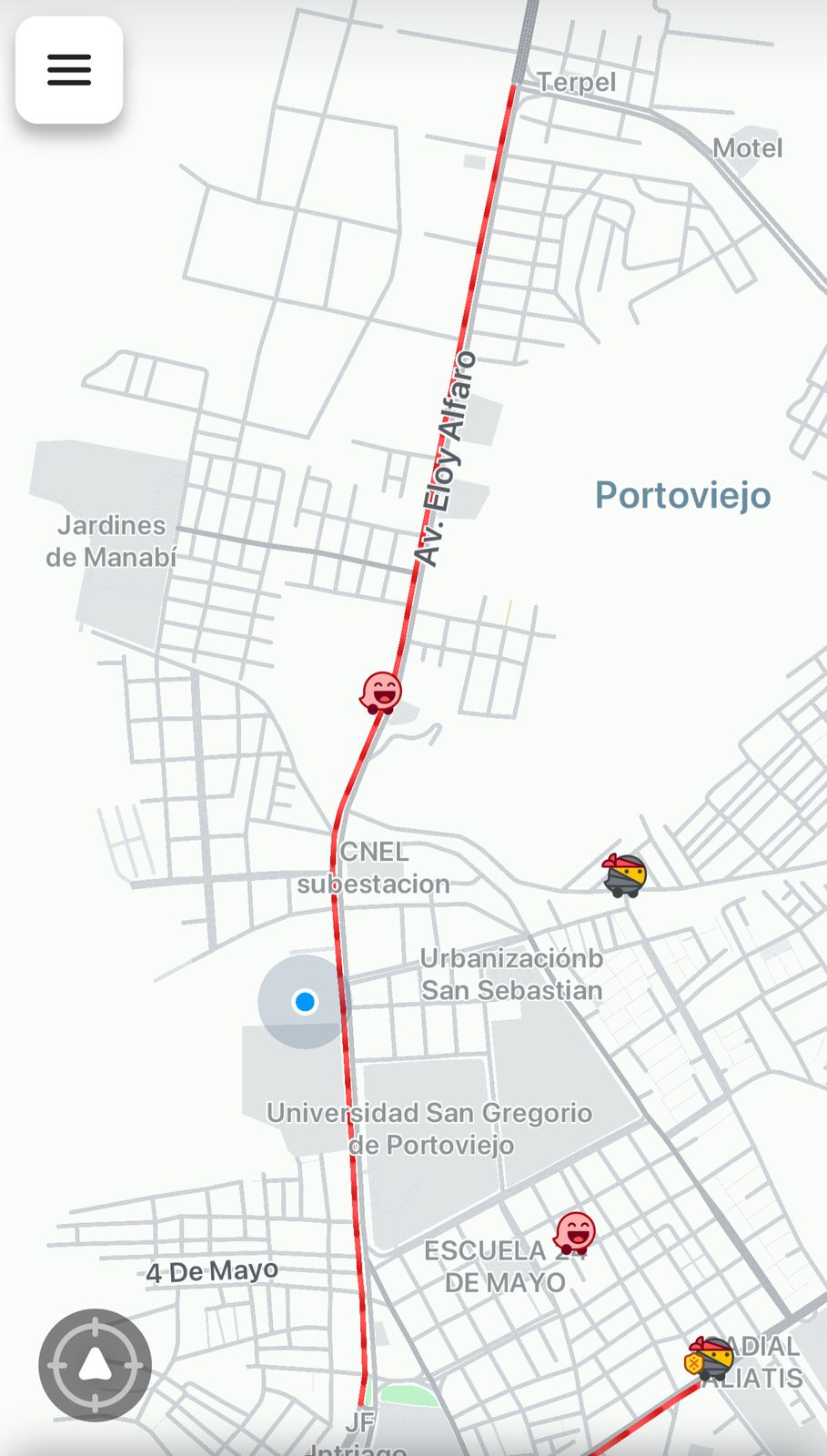Recenter the map on my location
Screen dimensions: 827x1456
coord(95,1365)
